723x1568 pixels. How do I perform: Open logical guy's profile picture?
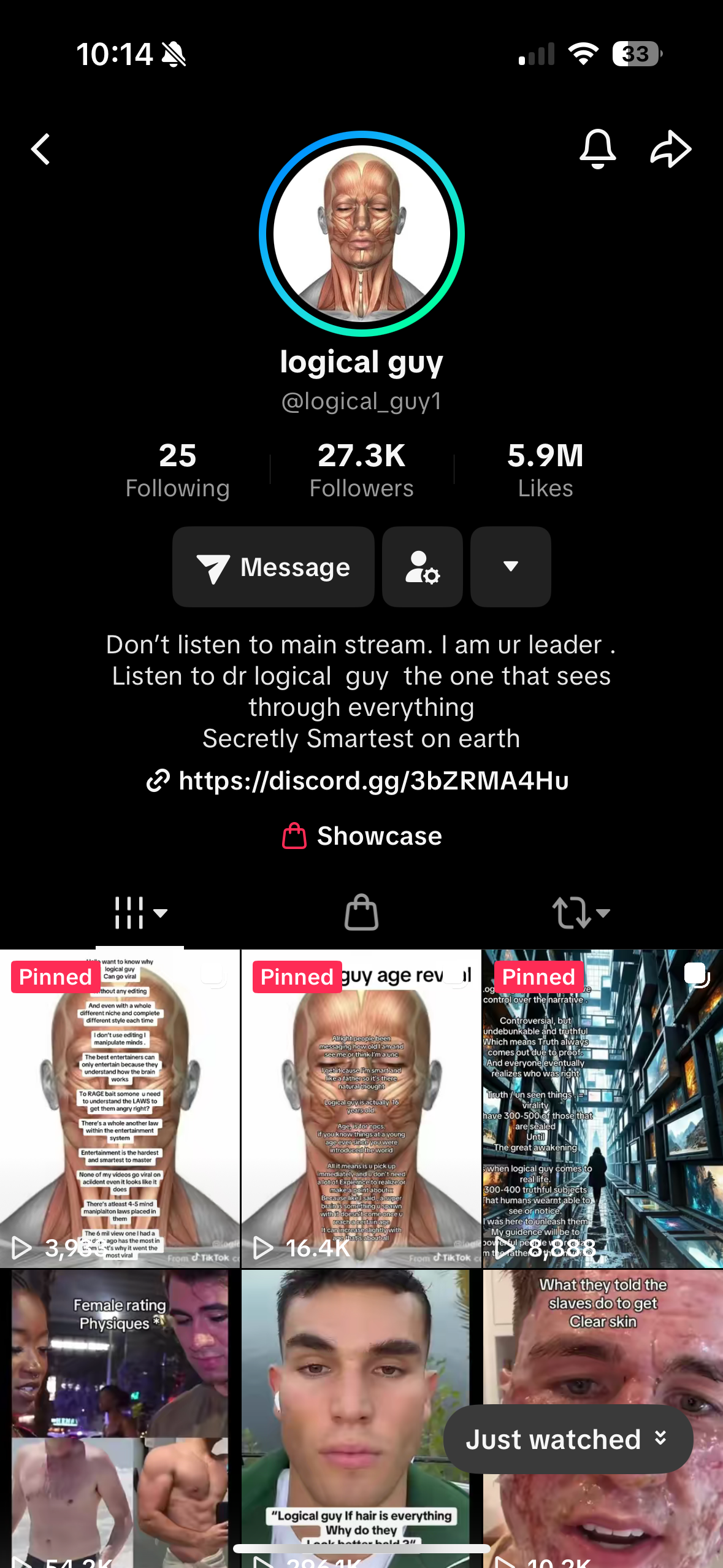point(361,234)
